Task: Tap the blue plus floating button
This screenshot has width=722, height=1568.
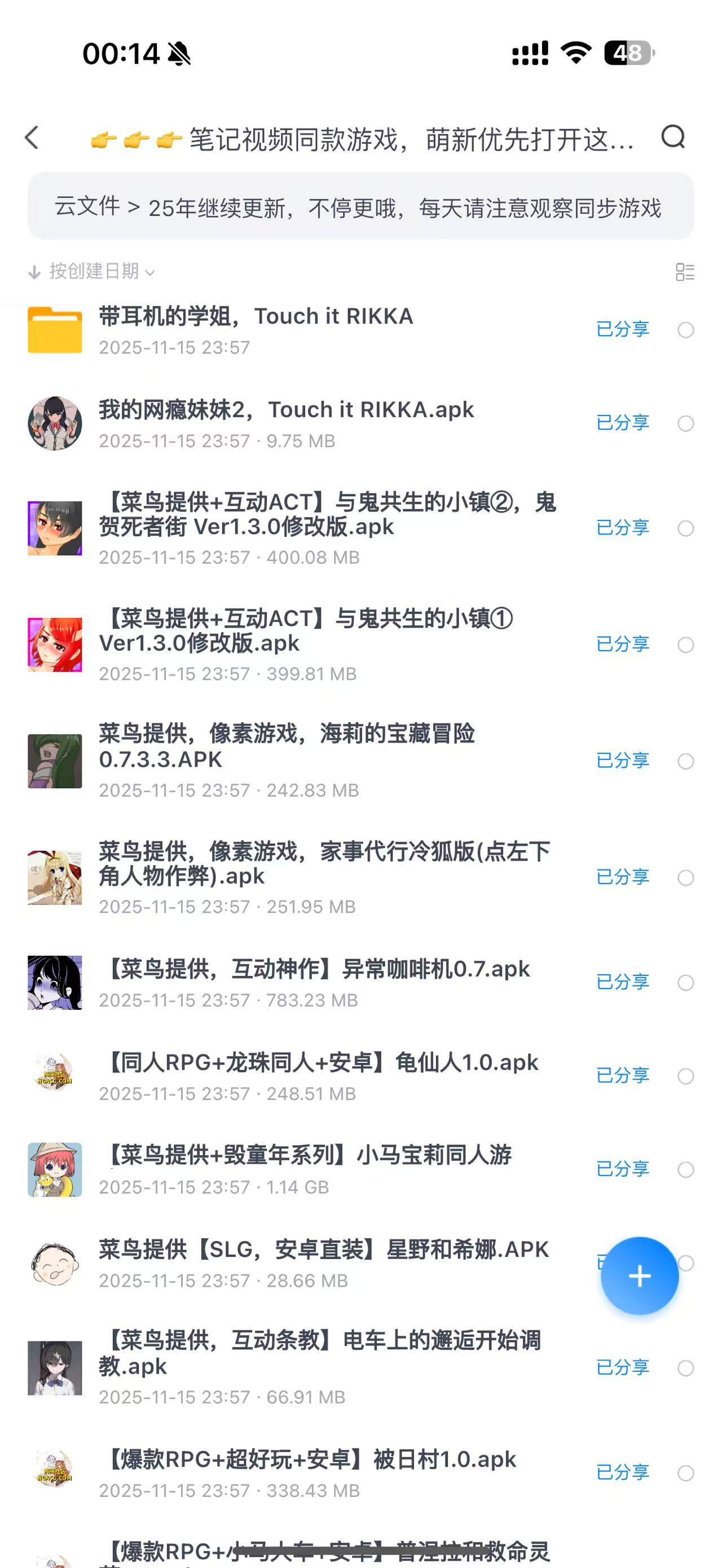Action: pos(639,1276)
